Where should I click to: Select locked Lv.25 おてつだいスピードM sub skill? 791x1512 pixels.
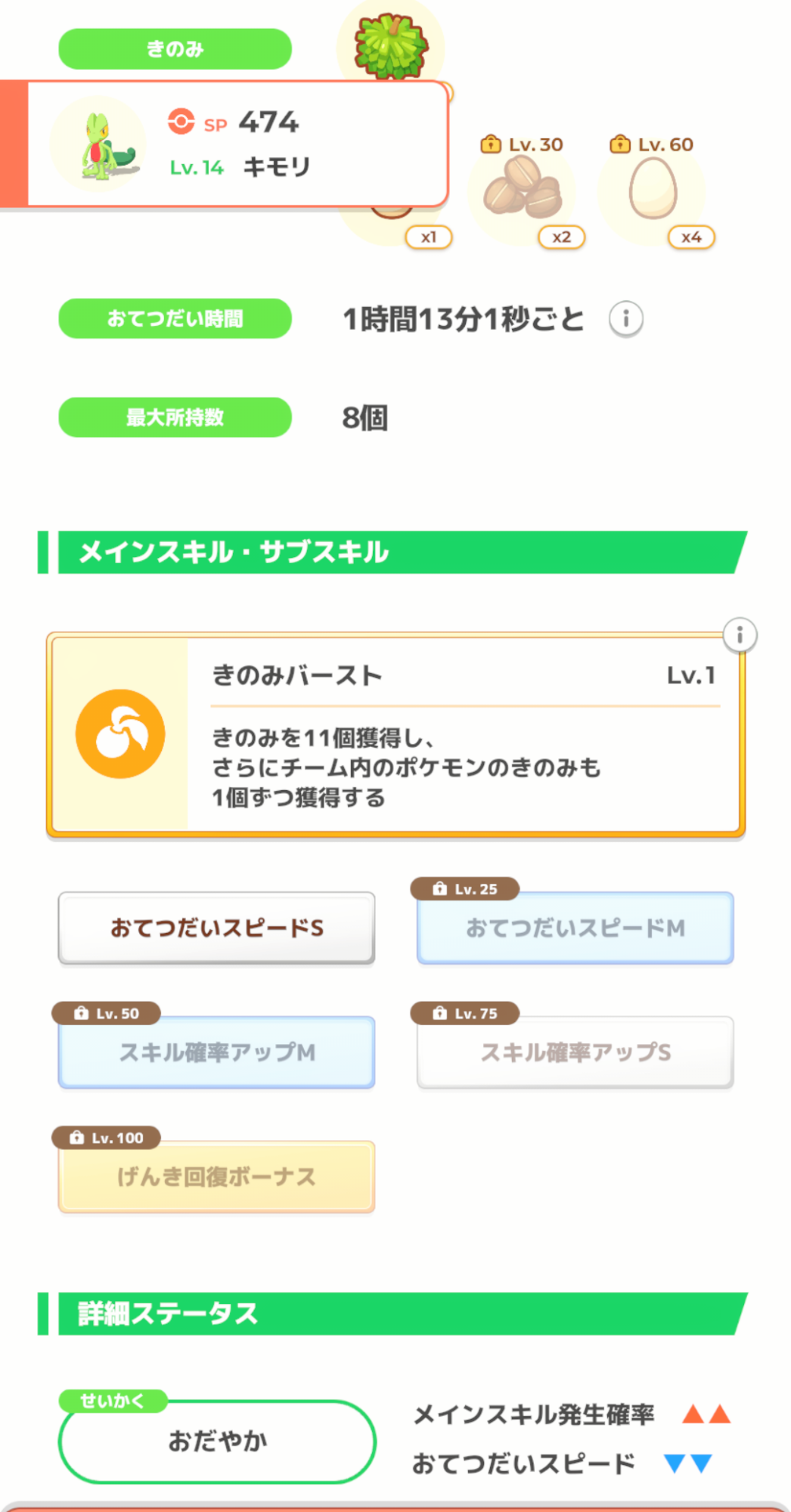click(x=575, y=928)
